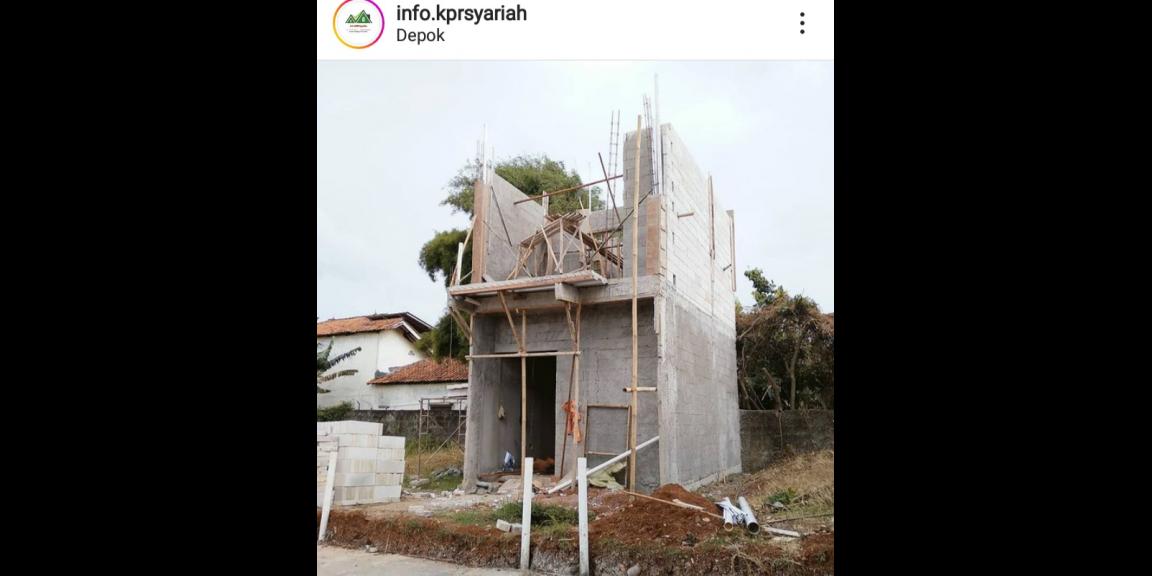Open the info.kprsyariah profile picture
Screen dimensions: 1152x576
click(x=358, y=24)
